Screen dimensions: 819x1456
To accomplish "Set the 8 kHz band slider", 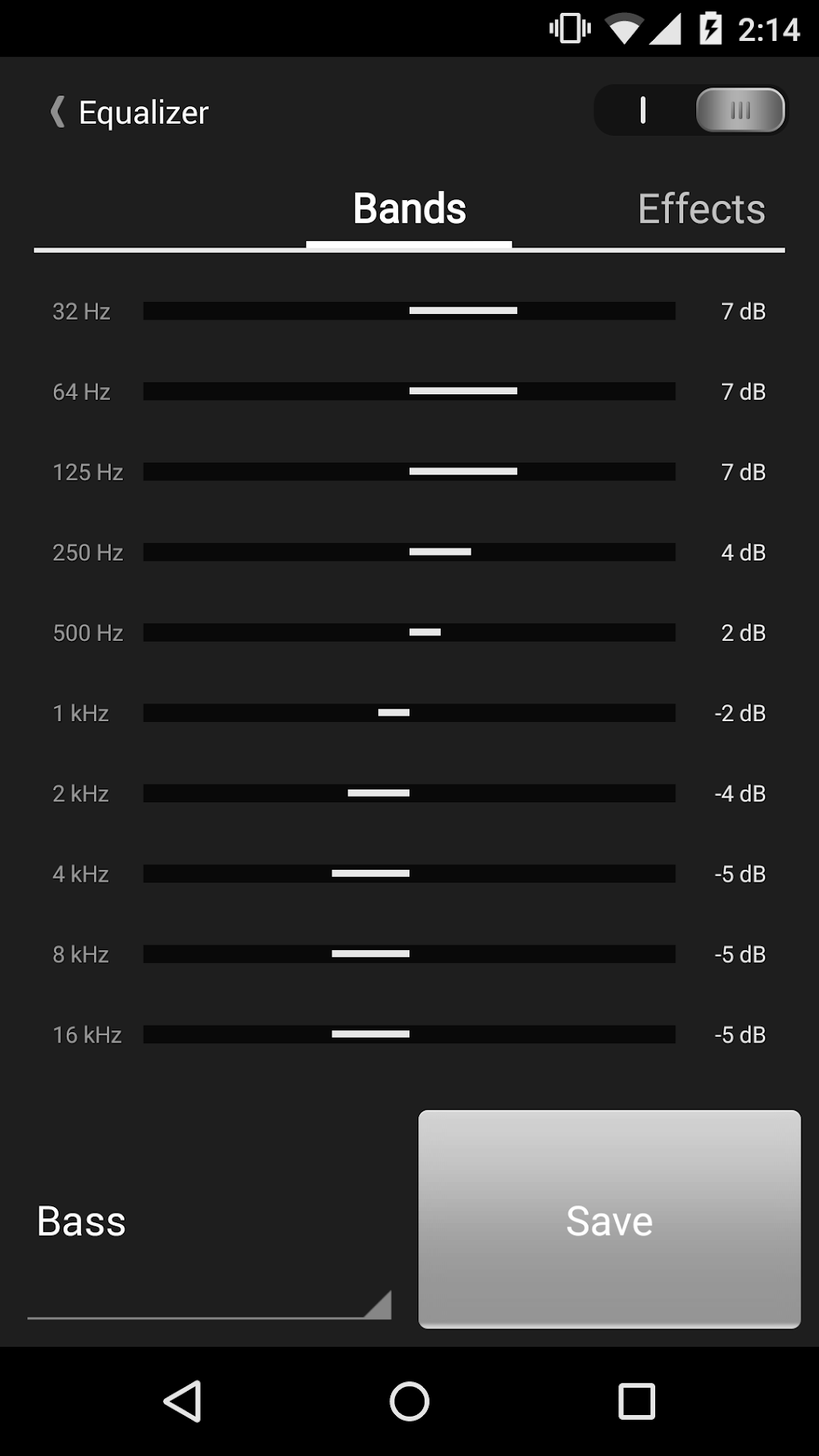I will pos(409,953).
